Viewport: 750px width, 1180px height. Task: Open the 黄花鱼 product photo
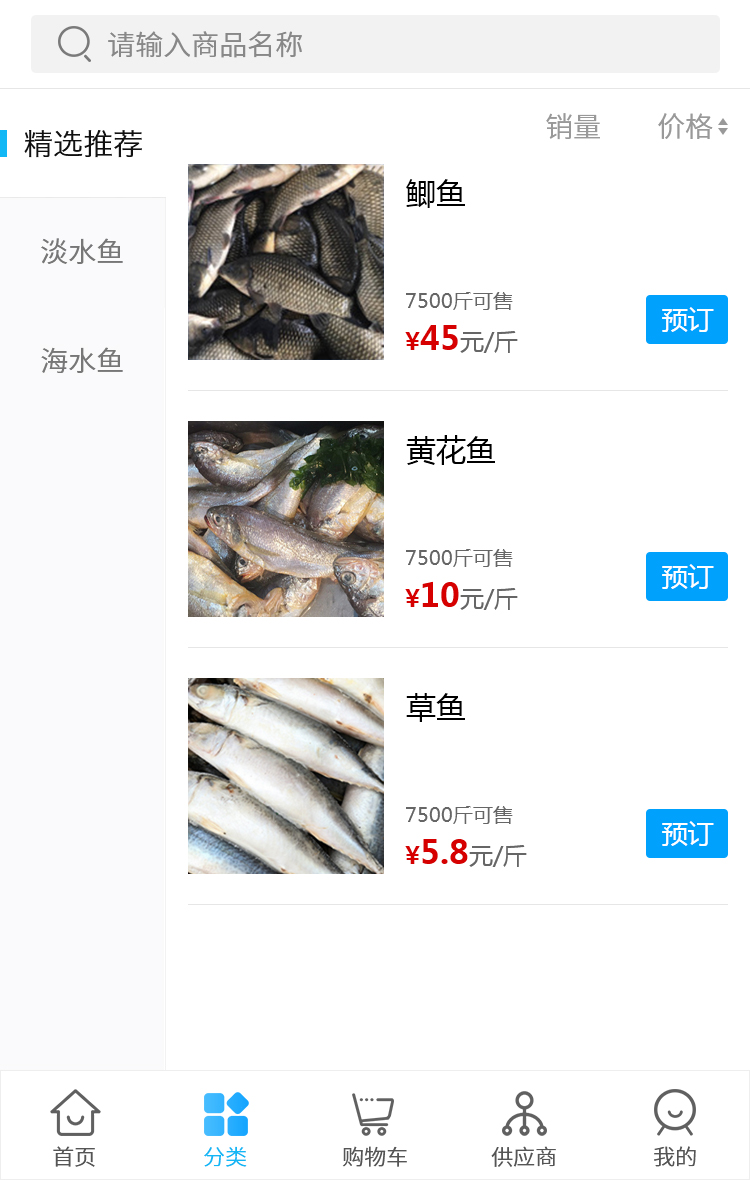[x=286, y=519]
